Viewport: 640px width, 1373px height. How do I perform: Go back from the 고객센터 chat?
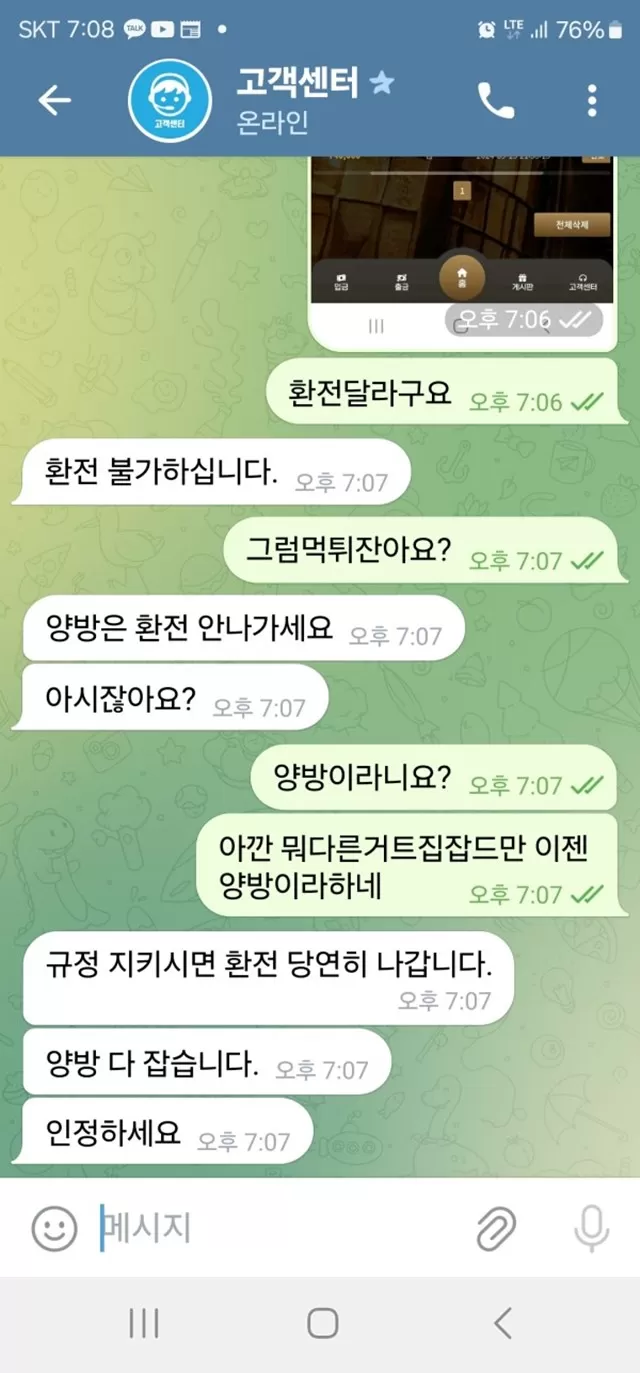(x=54, y=100)
